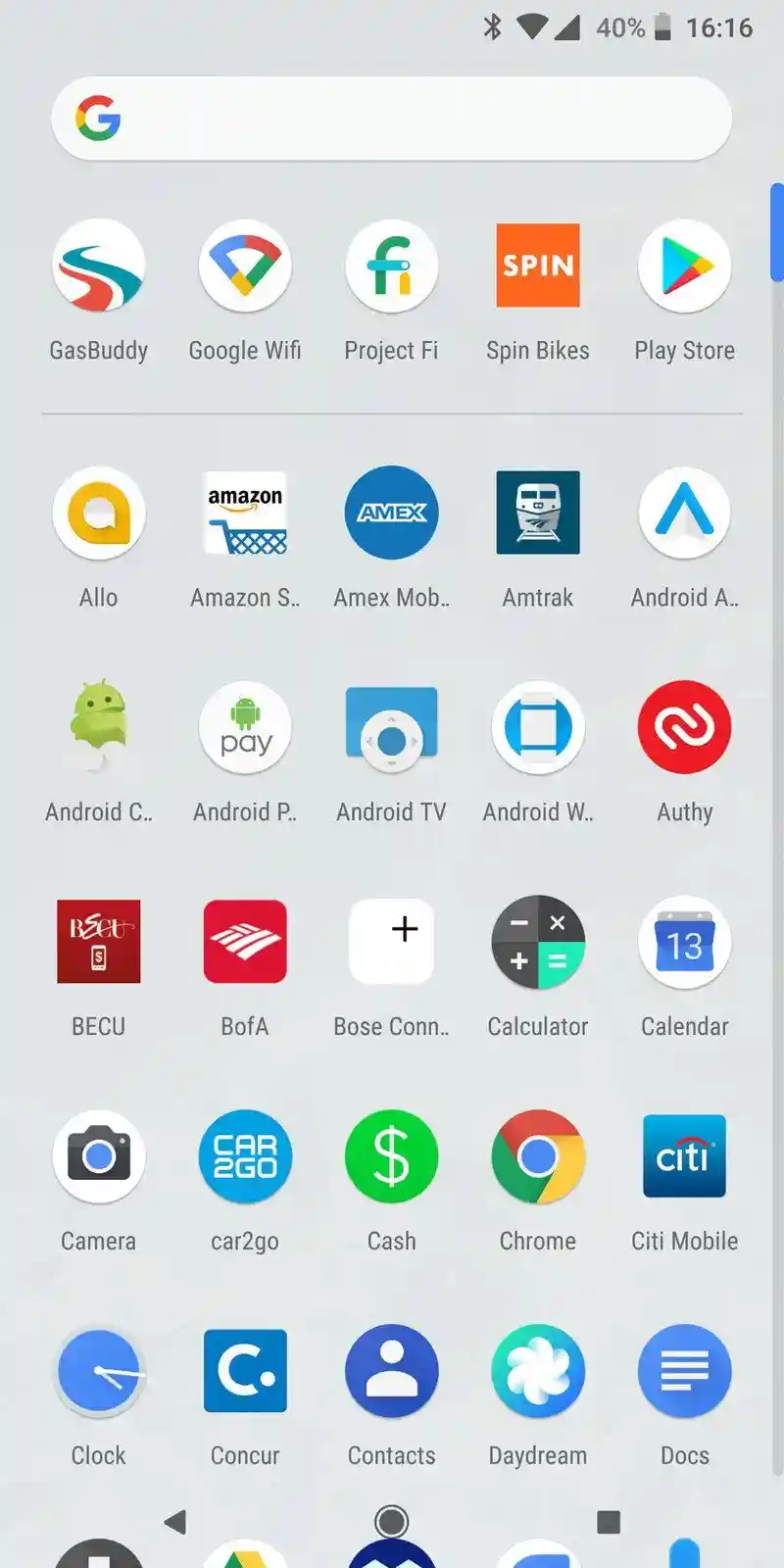Open the Project Fi app
Image resolution: width=784 pixels, height=1568 pixels.
pyautogui.click(x=391, y=266)
